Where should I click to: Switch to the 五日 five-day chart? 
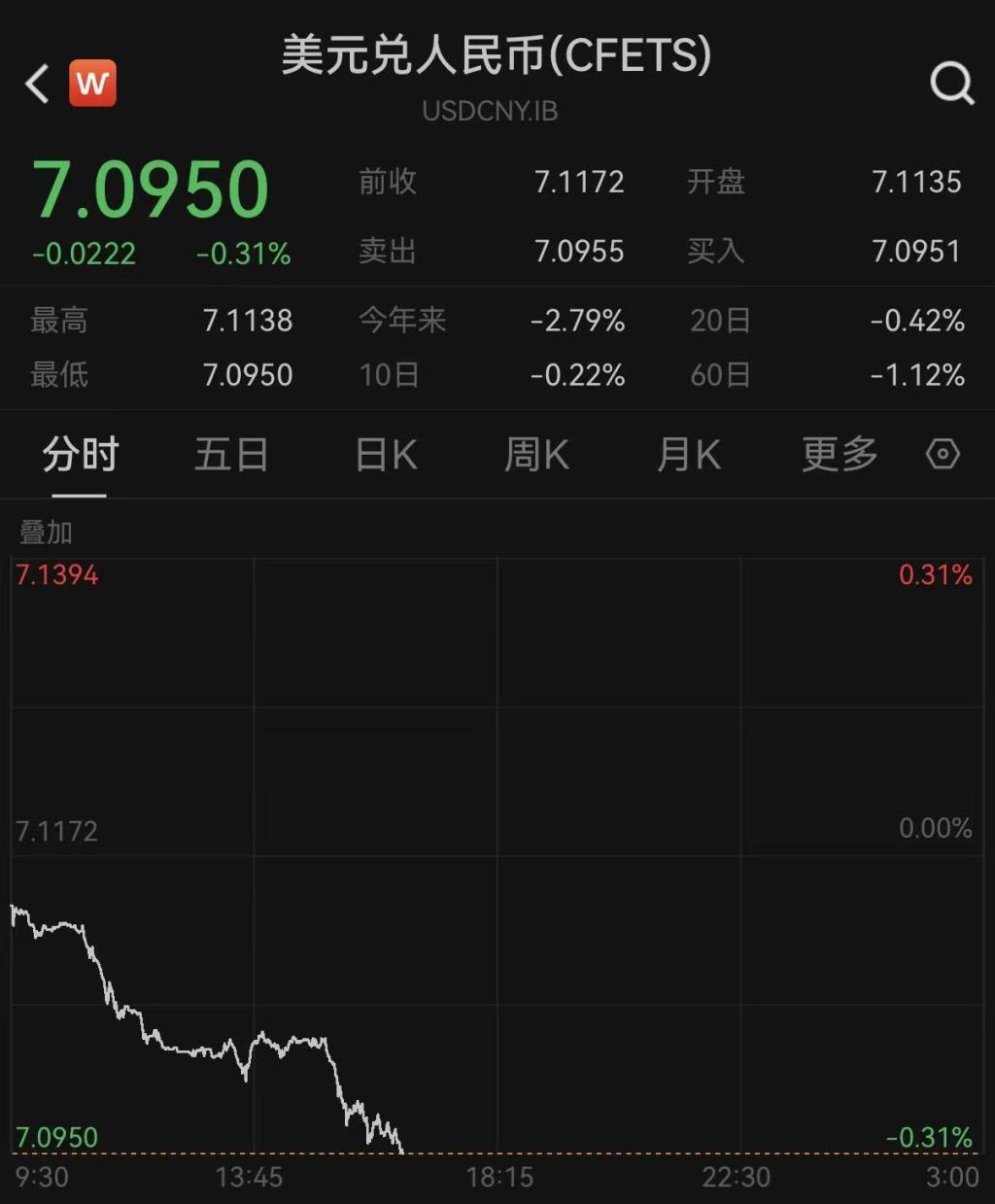[231, 454]
